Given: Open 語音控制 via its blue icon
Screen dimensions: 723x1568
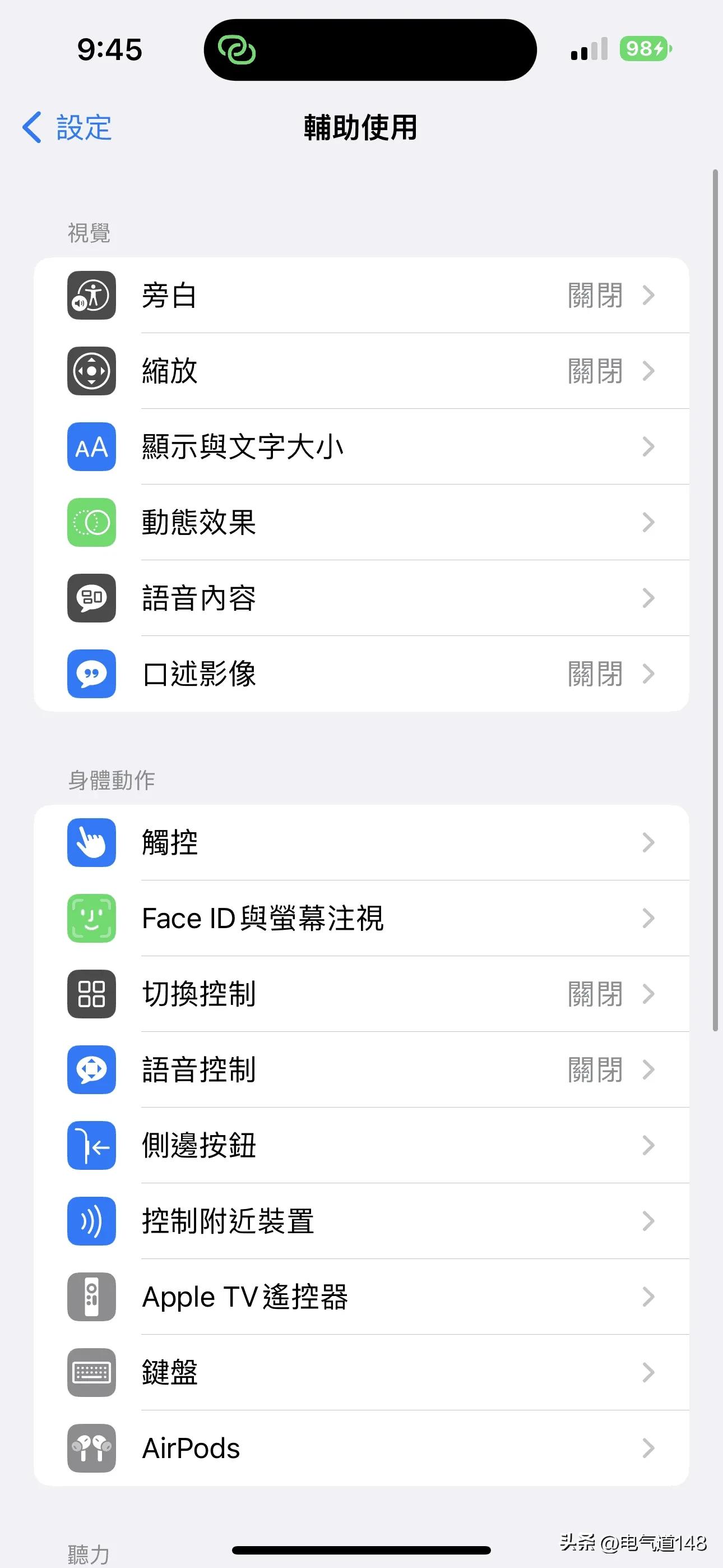Looking at the screenshot, I should (91, 1070).
